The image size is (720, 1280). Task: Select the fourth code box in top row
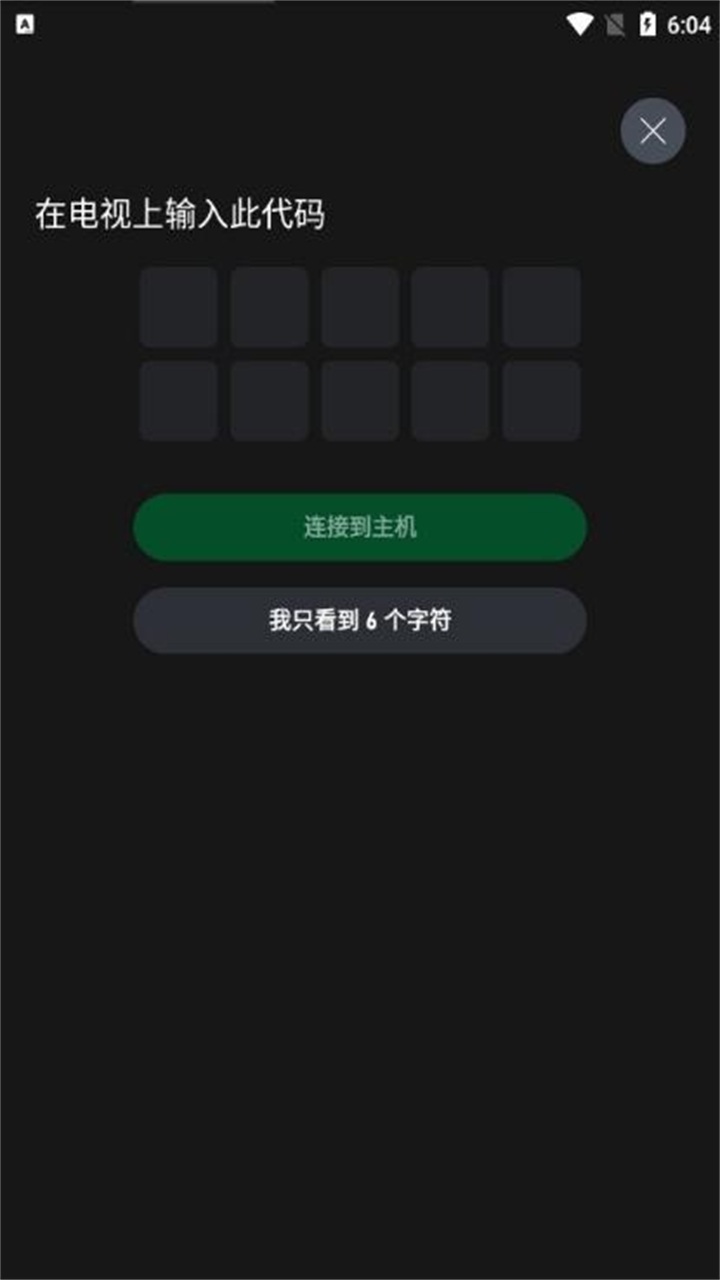(x=450, y=306)
